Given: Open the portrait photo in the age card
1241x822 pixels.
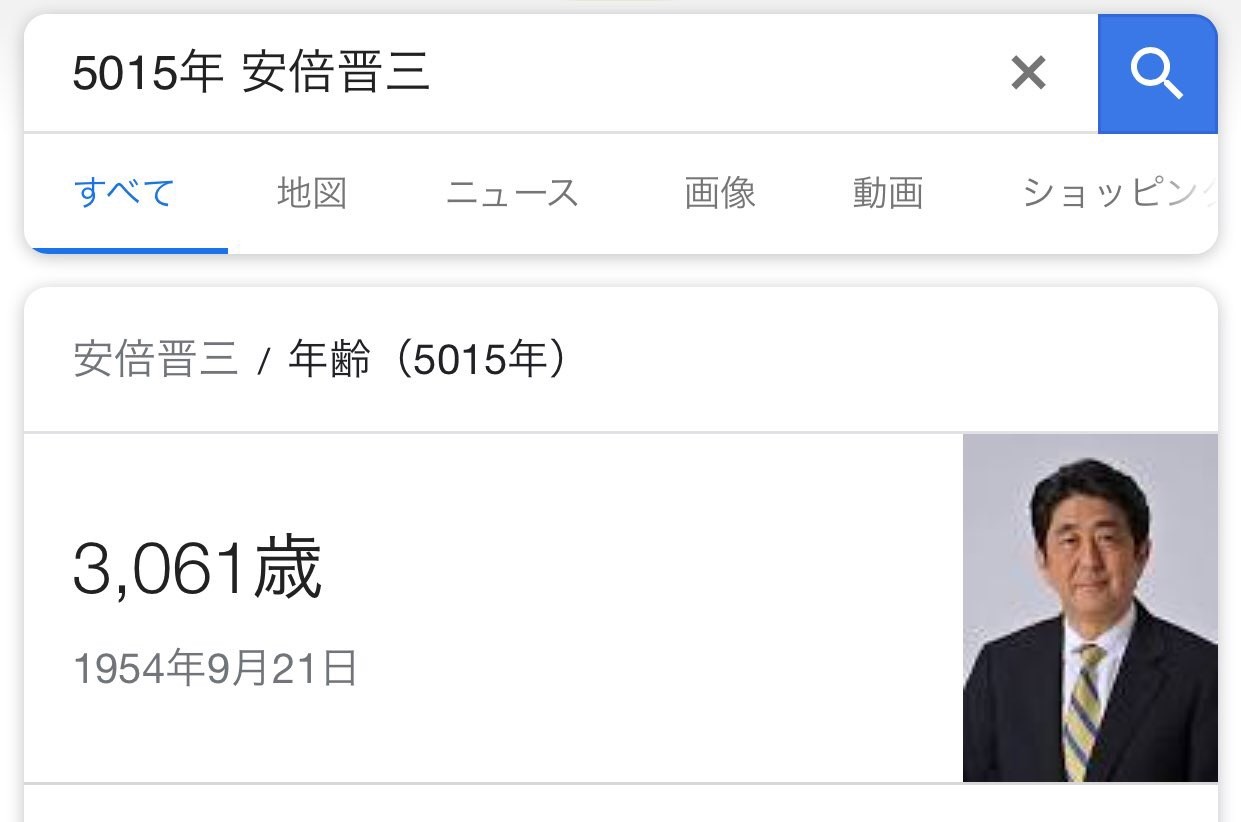Looking at the screenshot, I should click(1090, 608).
